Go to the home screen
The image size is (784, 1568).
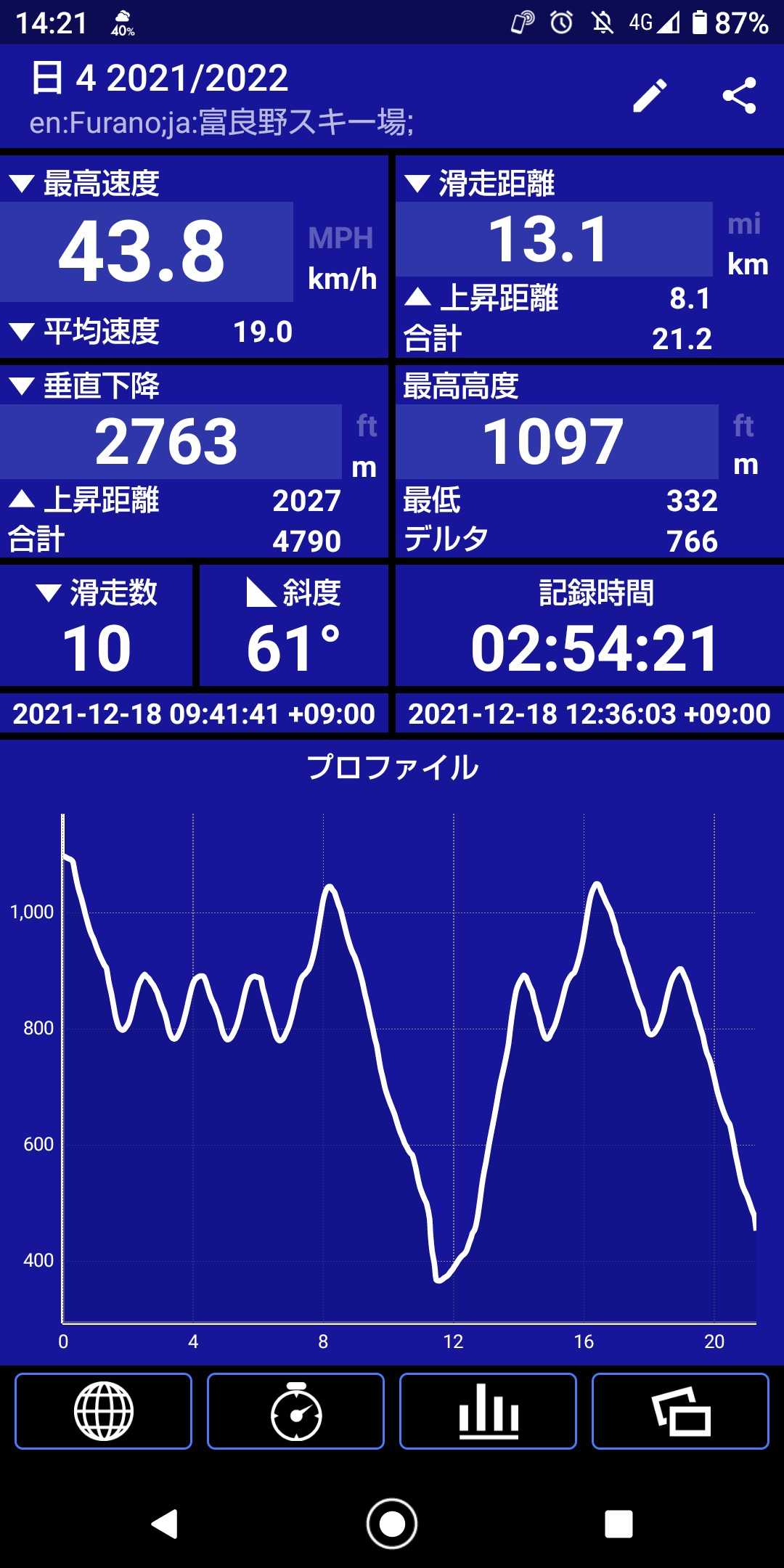392,1524
